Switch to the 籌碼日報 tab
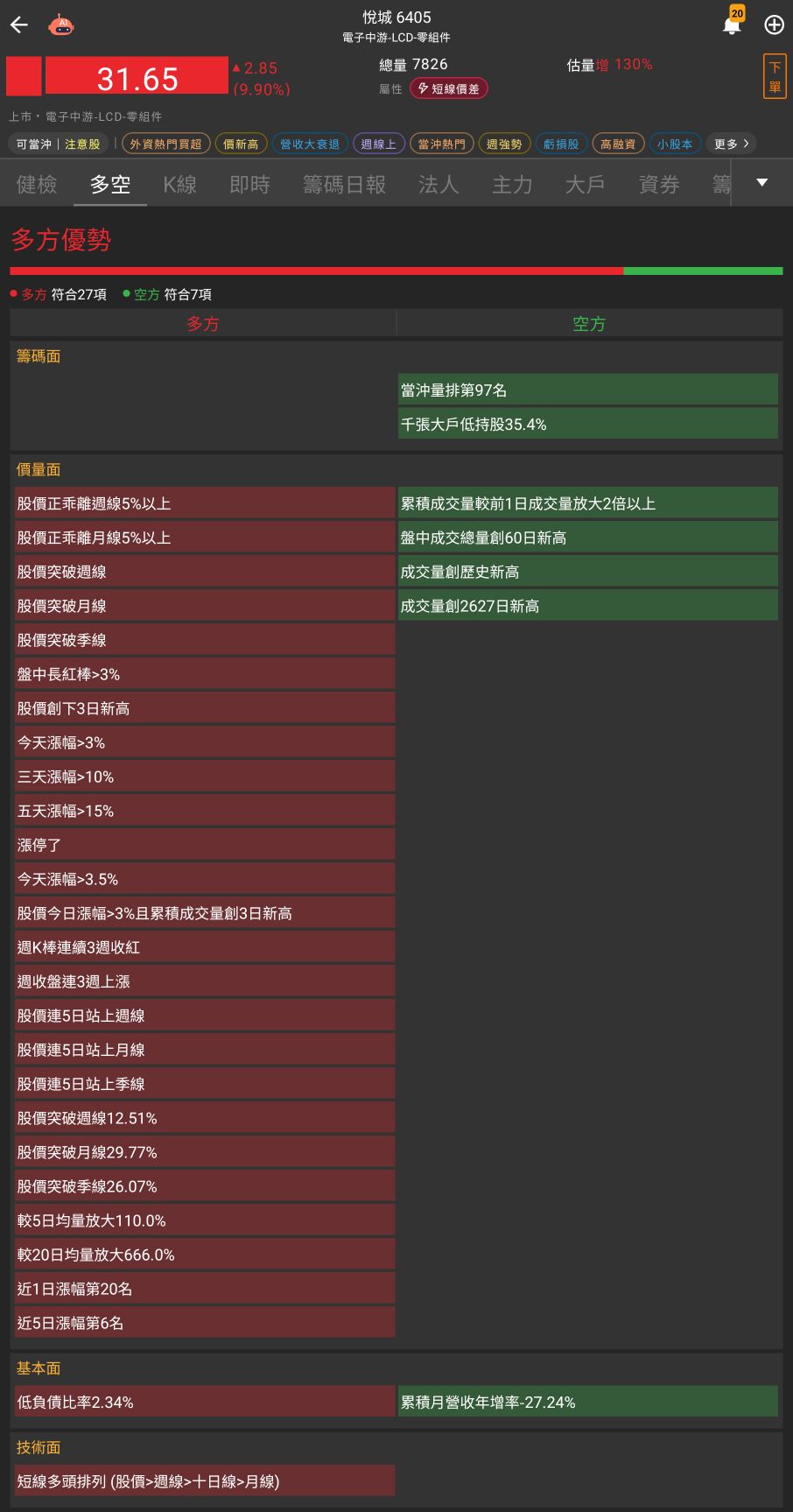This screenshot has width=793, height=1512. [x=344, y=184]
